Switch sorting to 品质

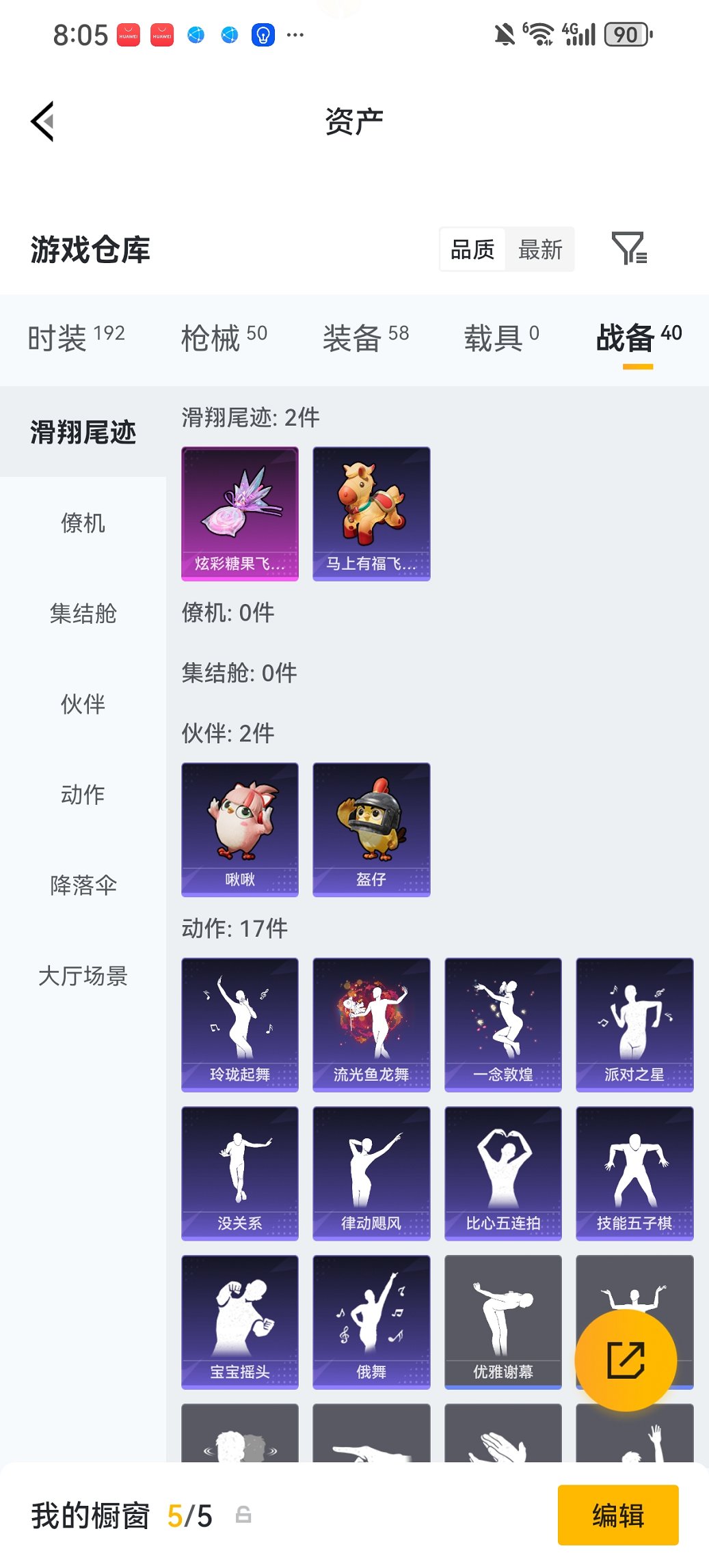tap(472, 249)
